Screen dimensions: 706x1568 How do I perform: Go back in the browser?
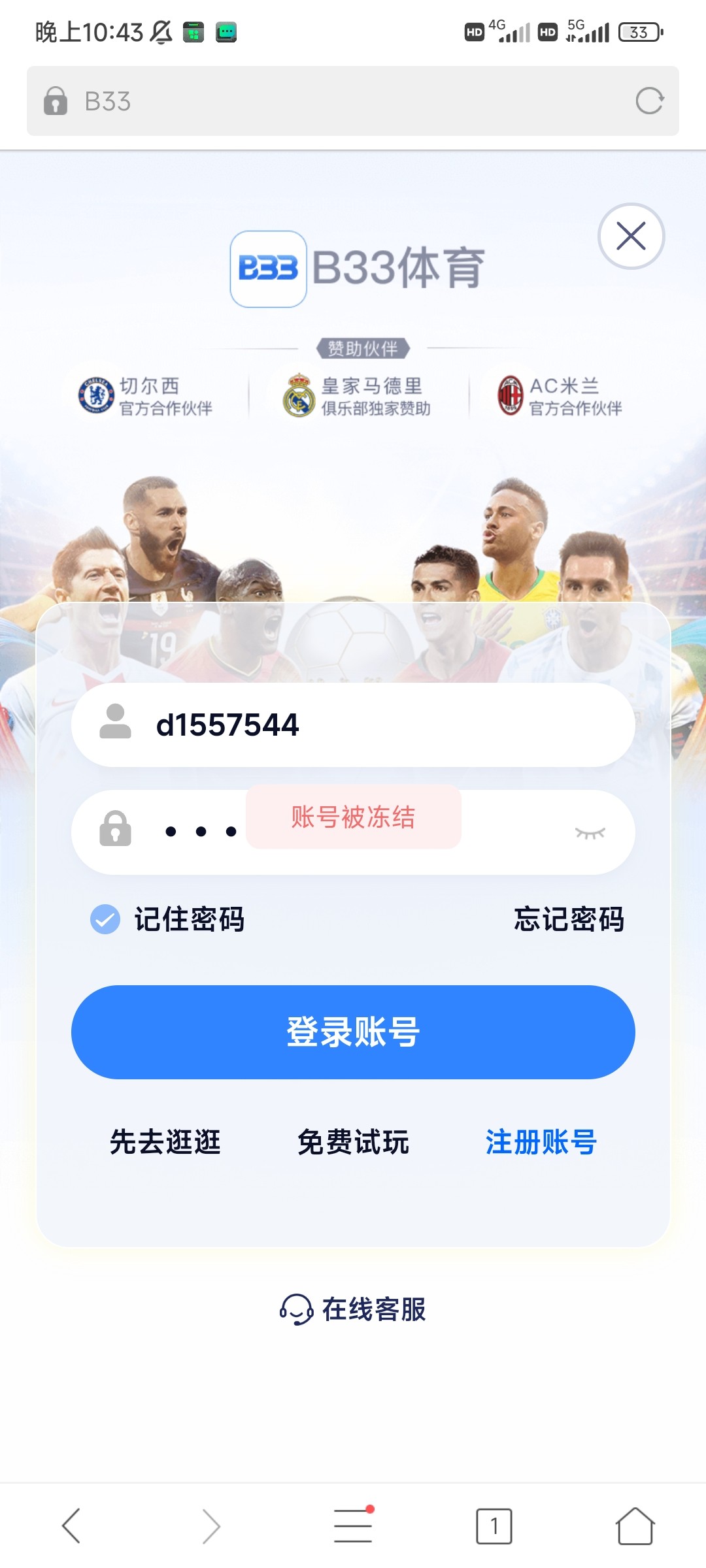pos(71,1526)
